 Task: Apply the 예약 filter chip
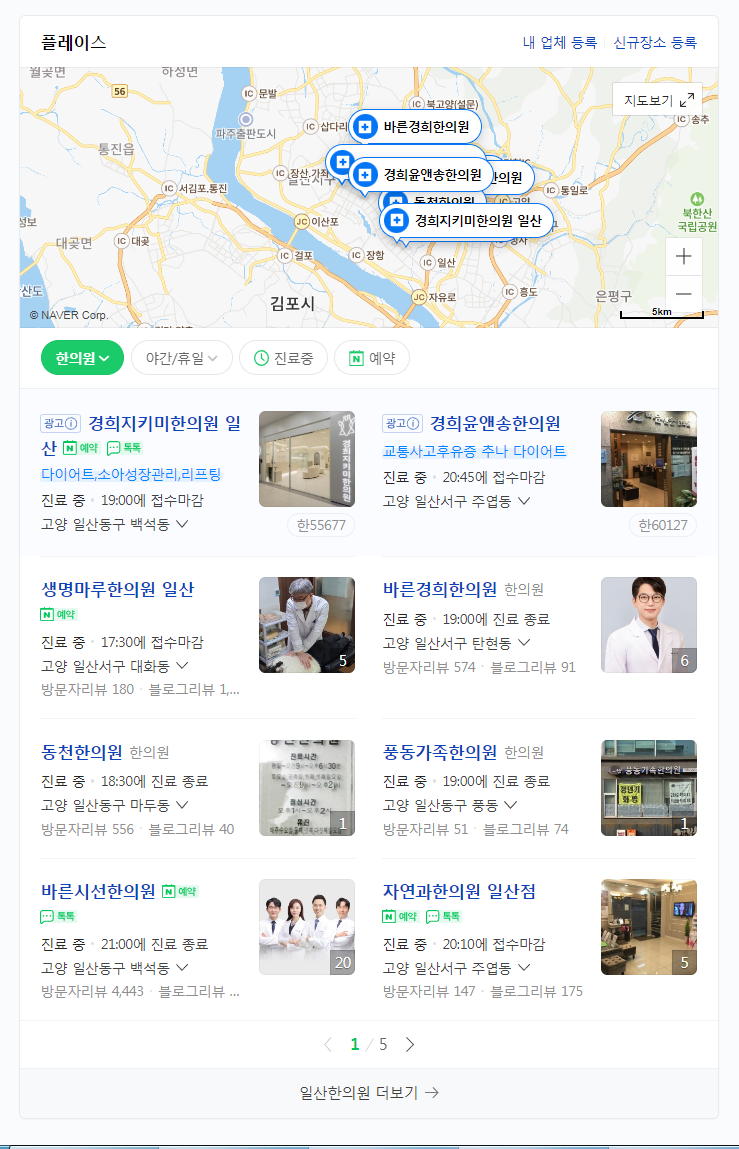tap(371, 358)
